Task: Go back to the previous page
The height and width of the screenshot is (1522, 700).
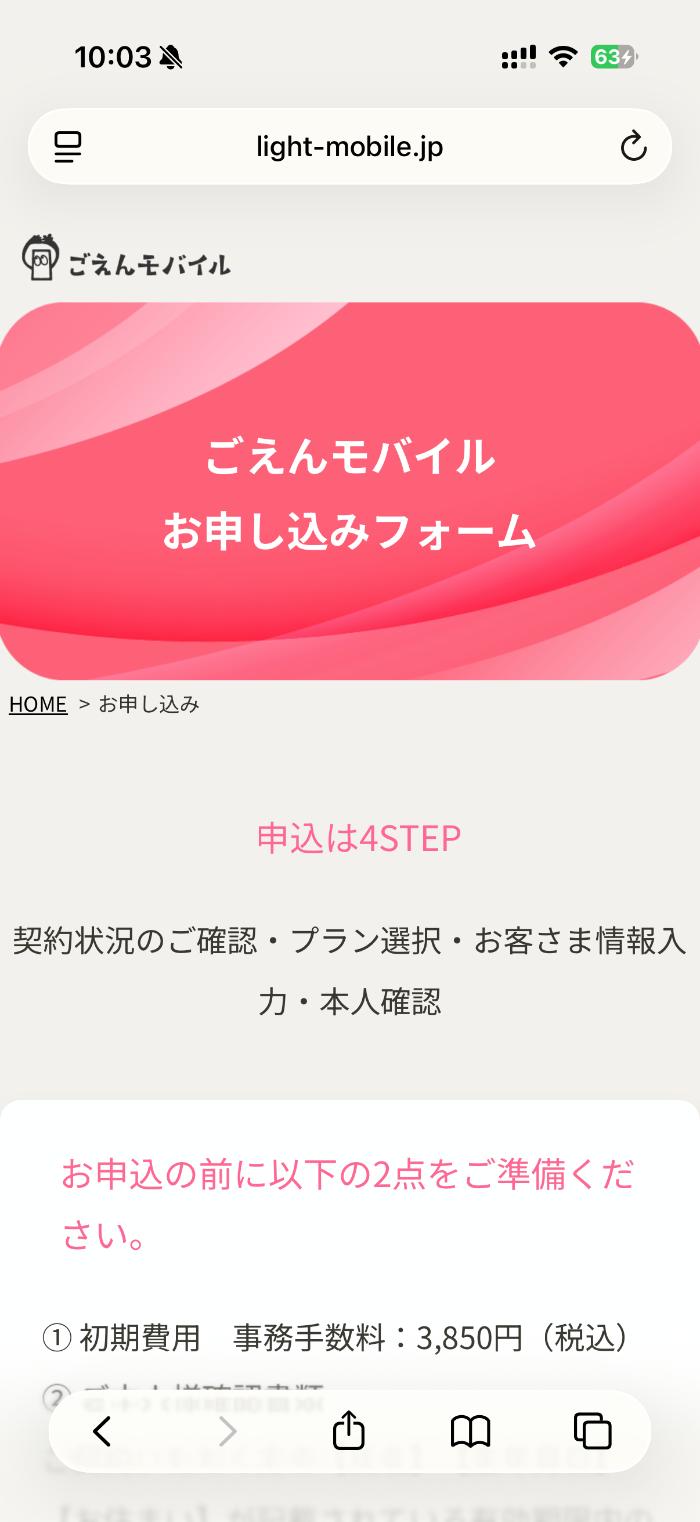Action: 102,1431
